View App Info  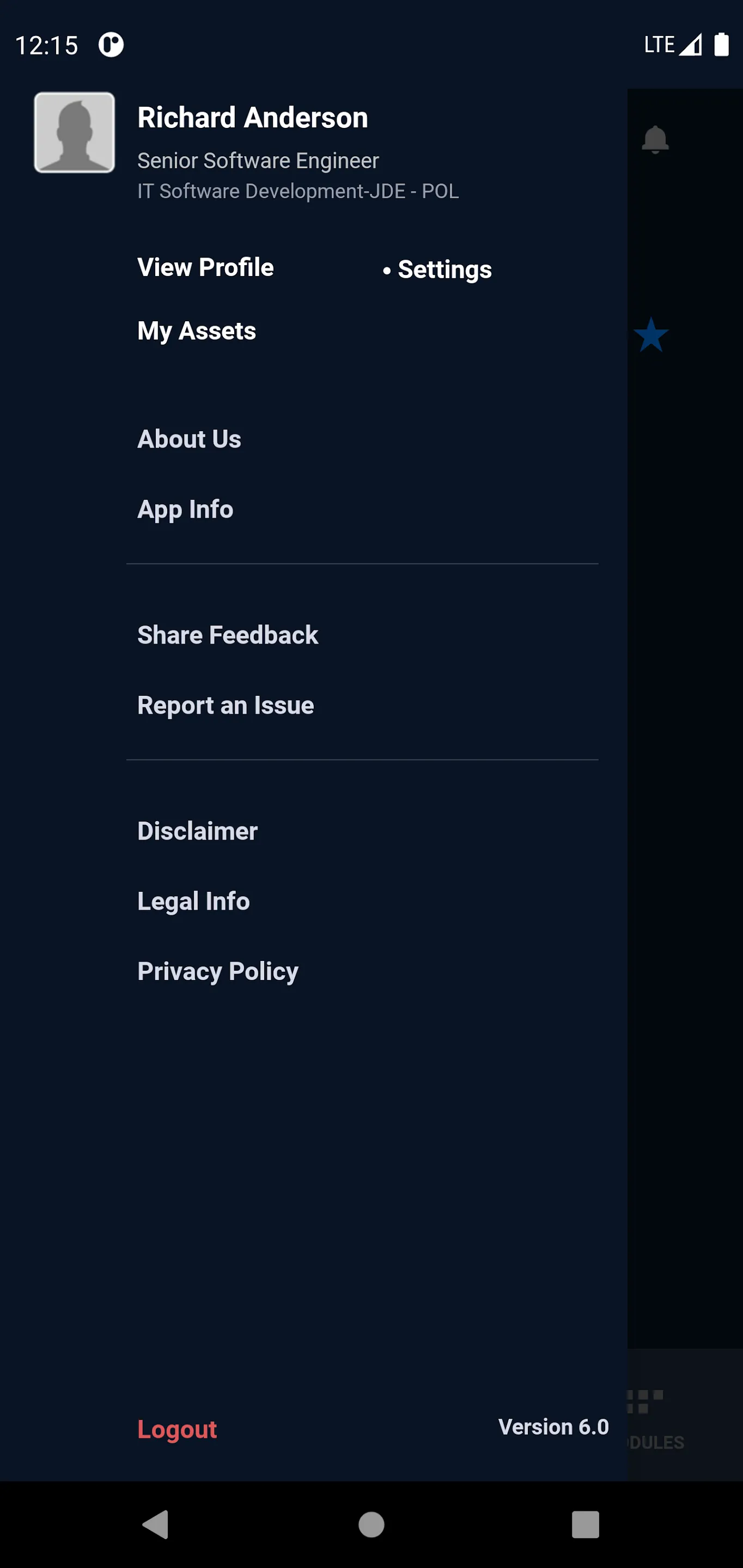point(185,510)
